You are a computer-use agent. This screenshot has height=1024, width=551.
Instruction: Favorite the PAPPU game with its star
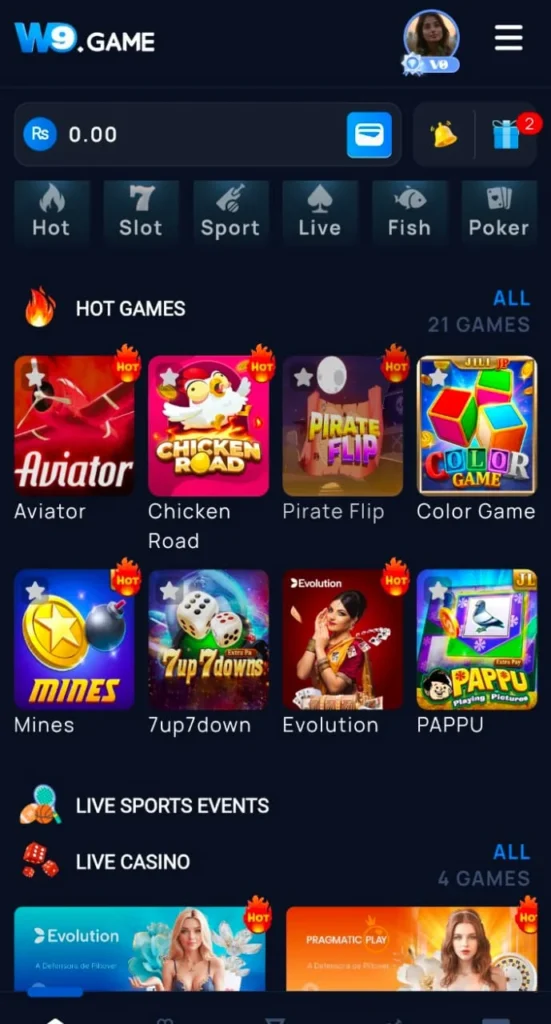[x=438, y=591]
